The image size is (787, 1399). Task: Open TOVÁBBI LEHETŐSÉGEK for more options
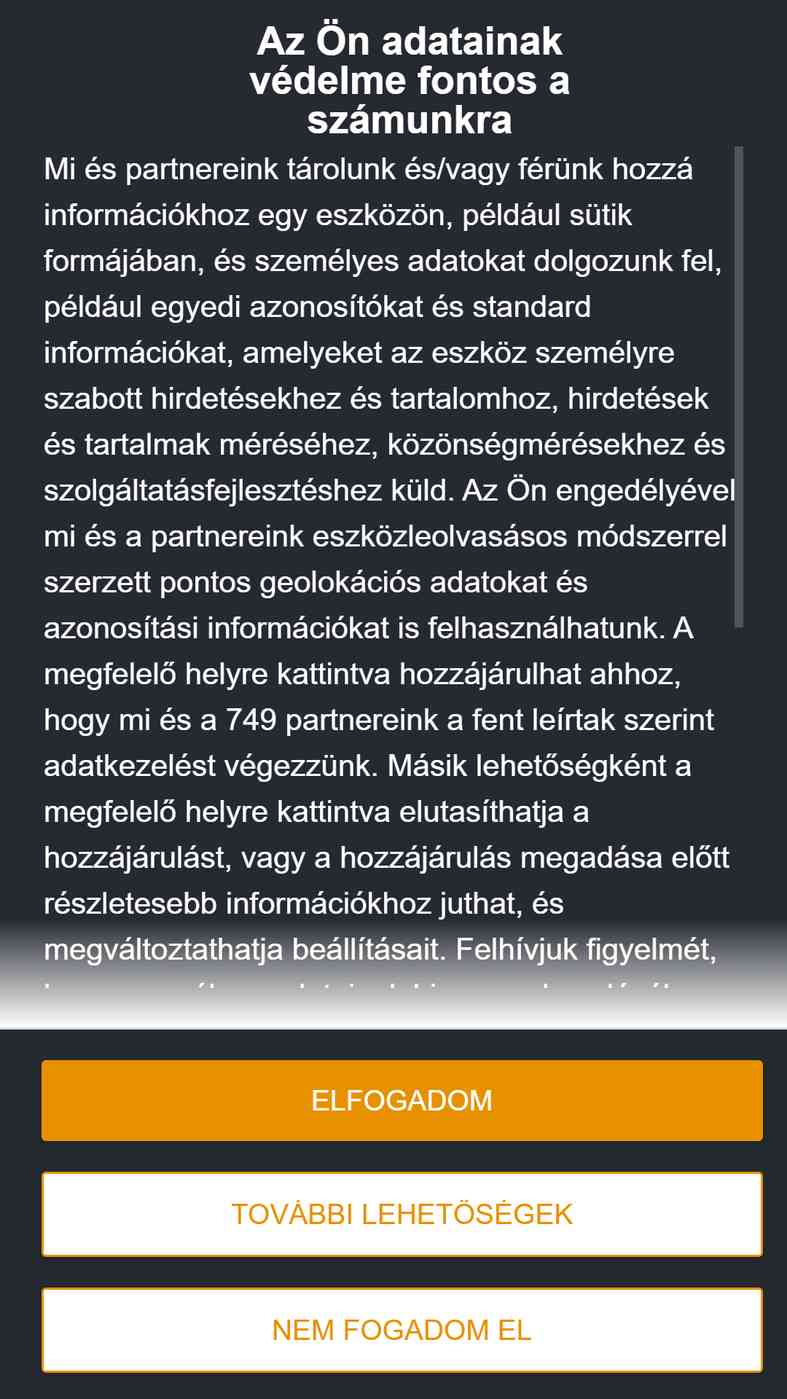point(401,1214)
